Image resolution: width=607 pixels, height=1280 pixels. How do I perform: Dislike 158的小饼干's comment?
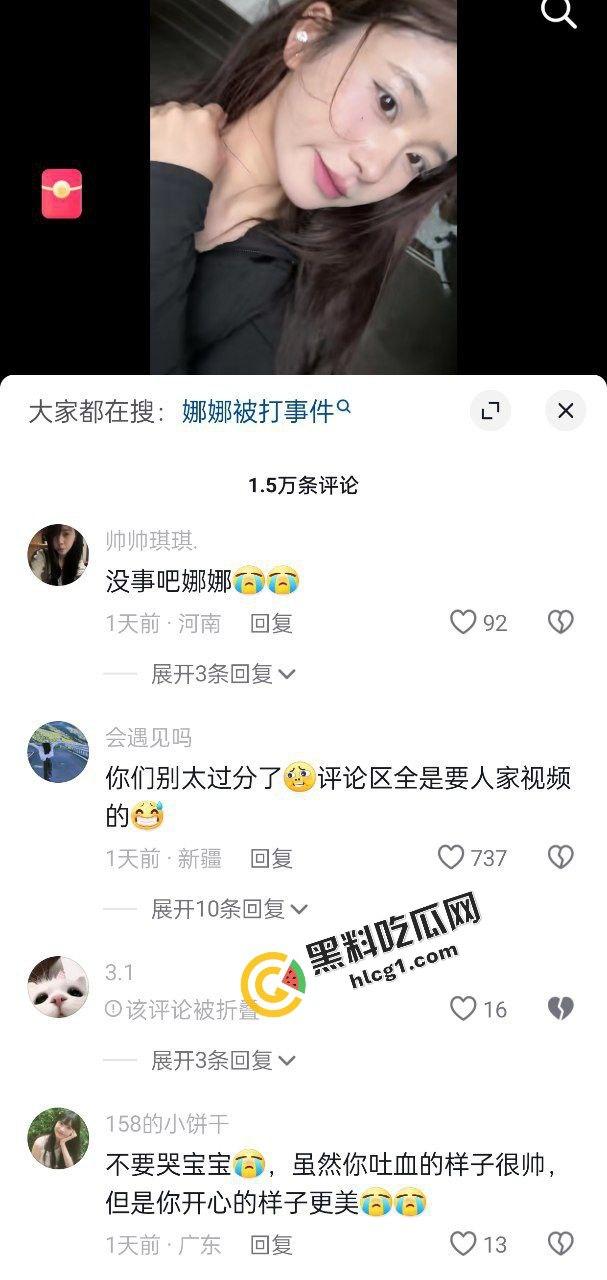[560, 1244]
